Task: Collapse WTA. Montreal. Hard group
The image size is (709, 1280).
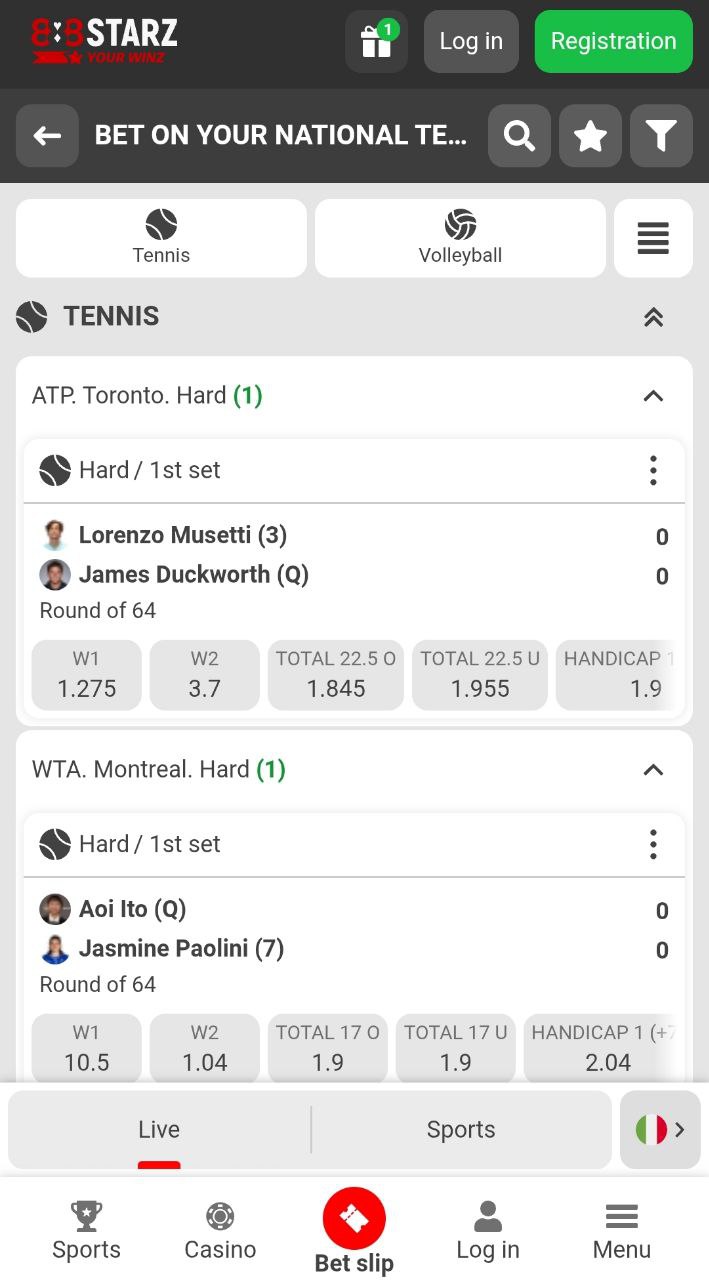Action: [653, 770]
